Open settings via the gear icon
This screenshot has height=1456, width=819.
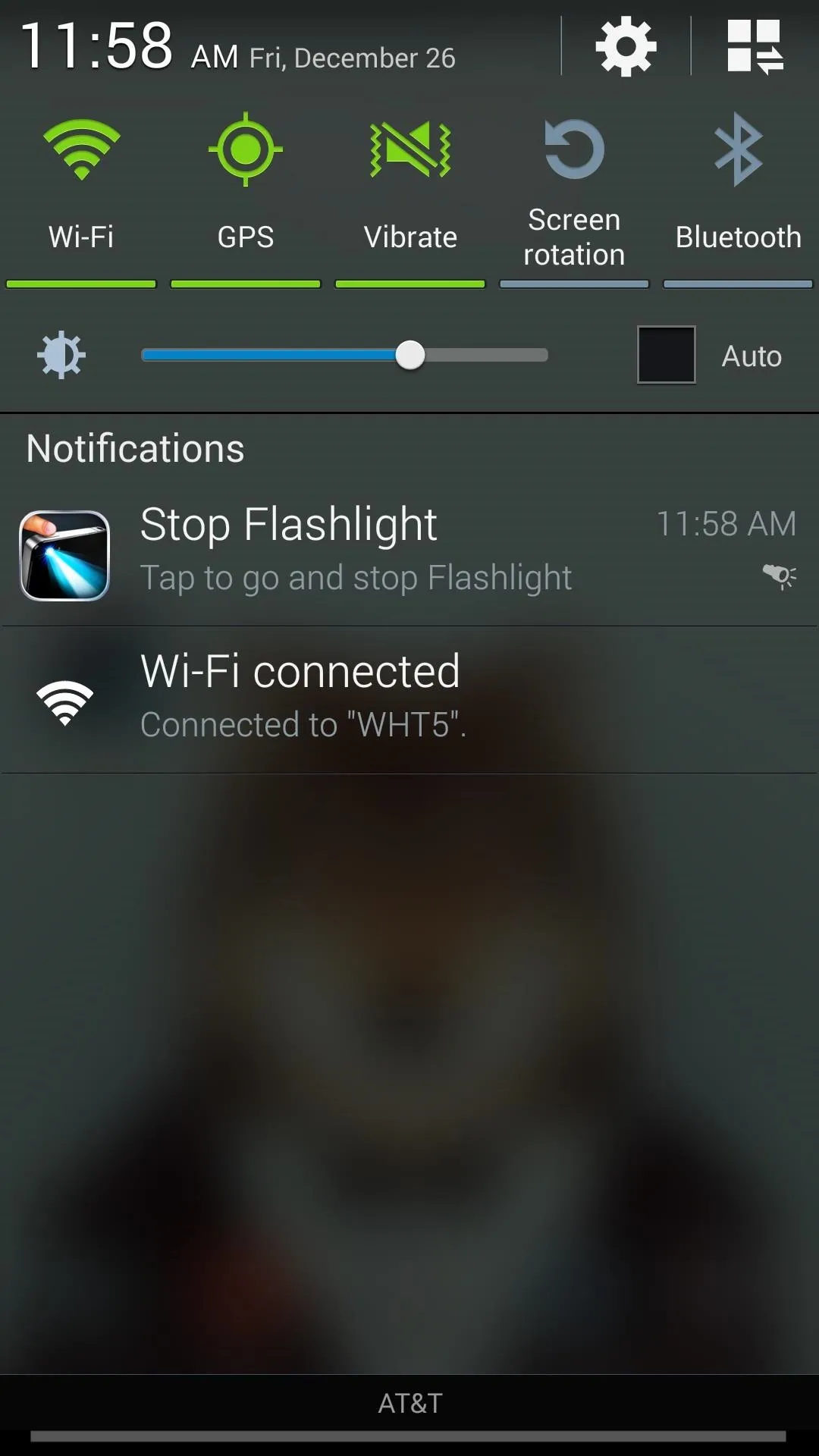click(626, 47)
